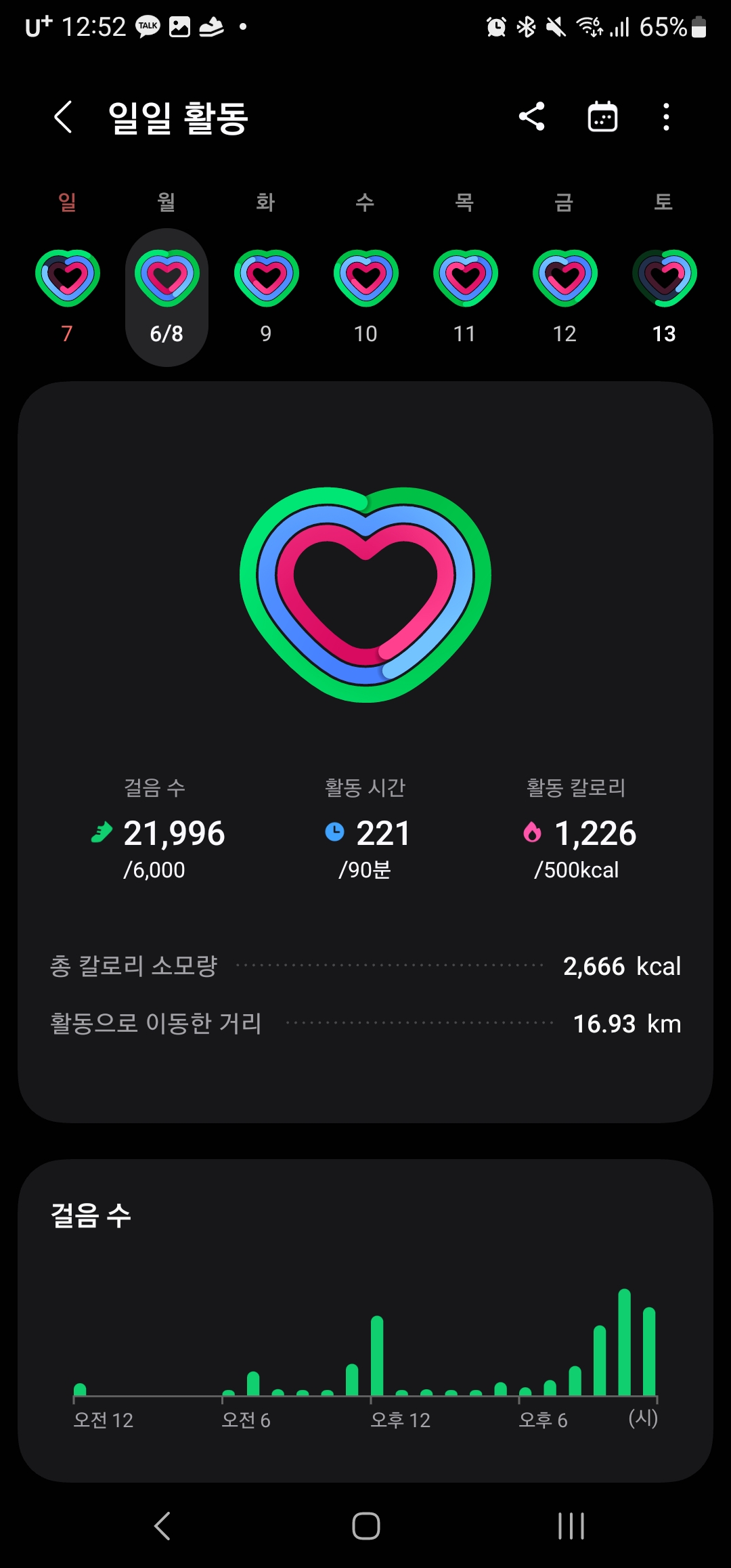Open the calendar date picker

click(x=602, y=116)
